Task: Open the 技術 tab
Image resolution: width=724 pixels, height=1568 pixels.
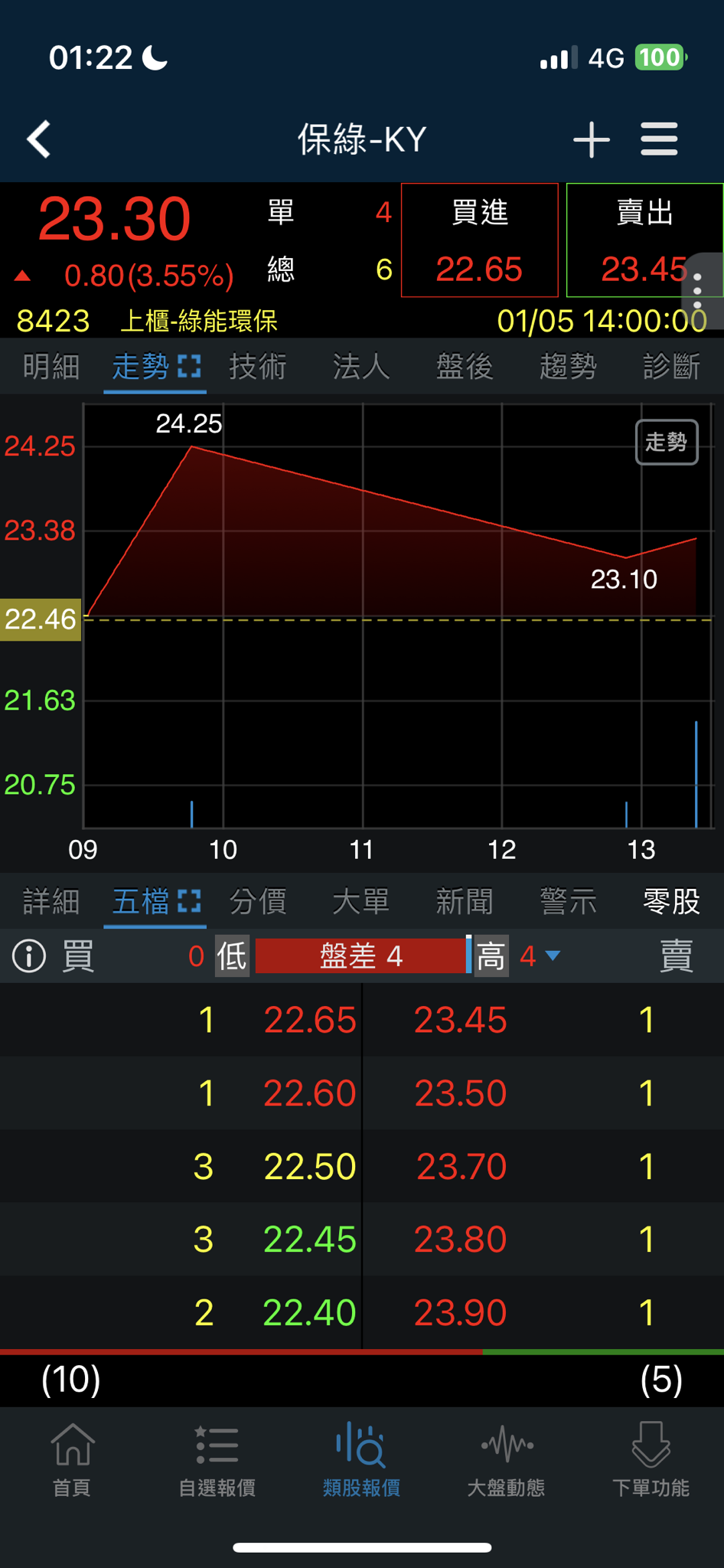Action: tap(258, 367)
